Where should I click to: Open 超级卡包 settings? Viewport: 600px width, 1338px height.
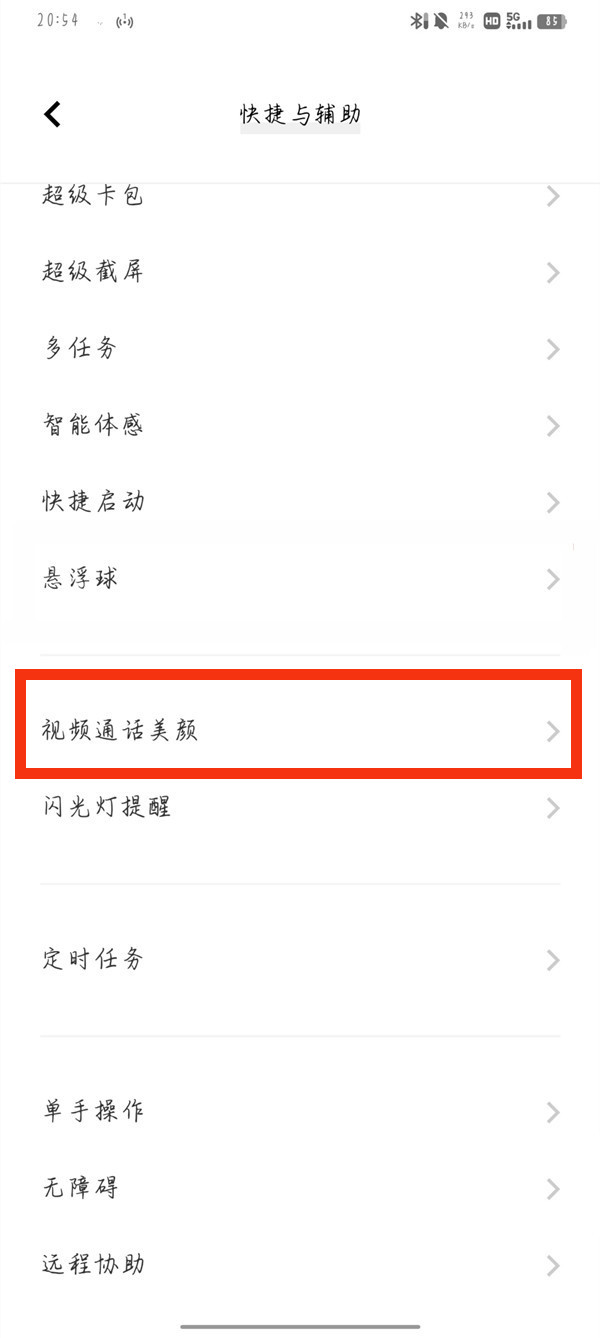[300, 197]
